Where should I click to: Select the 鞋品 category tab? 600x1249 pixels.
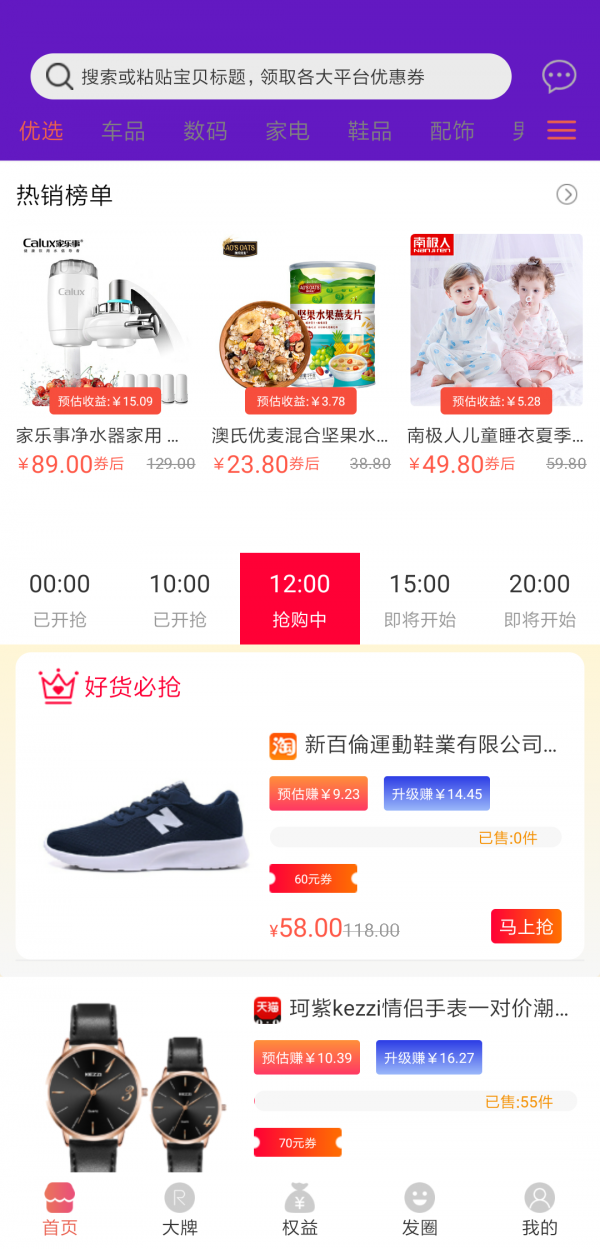[x=370, y=131]
